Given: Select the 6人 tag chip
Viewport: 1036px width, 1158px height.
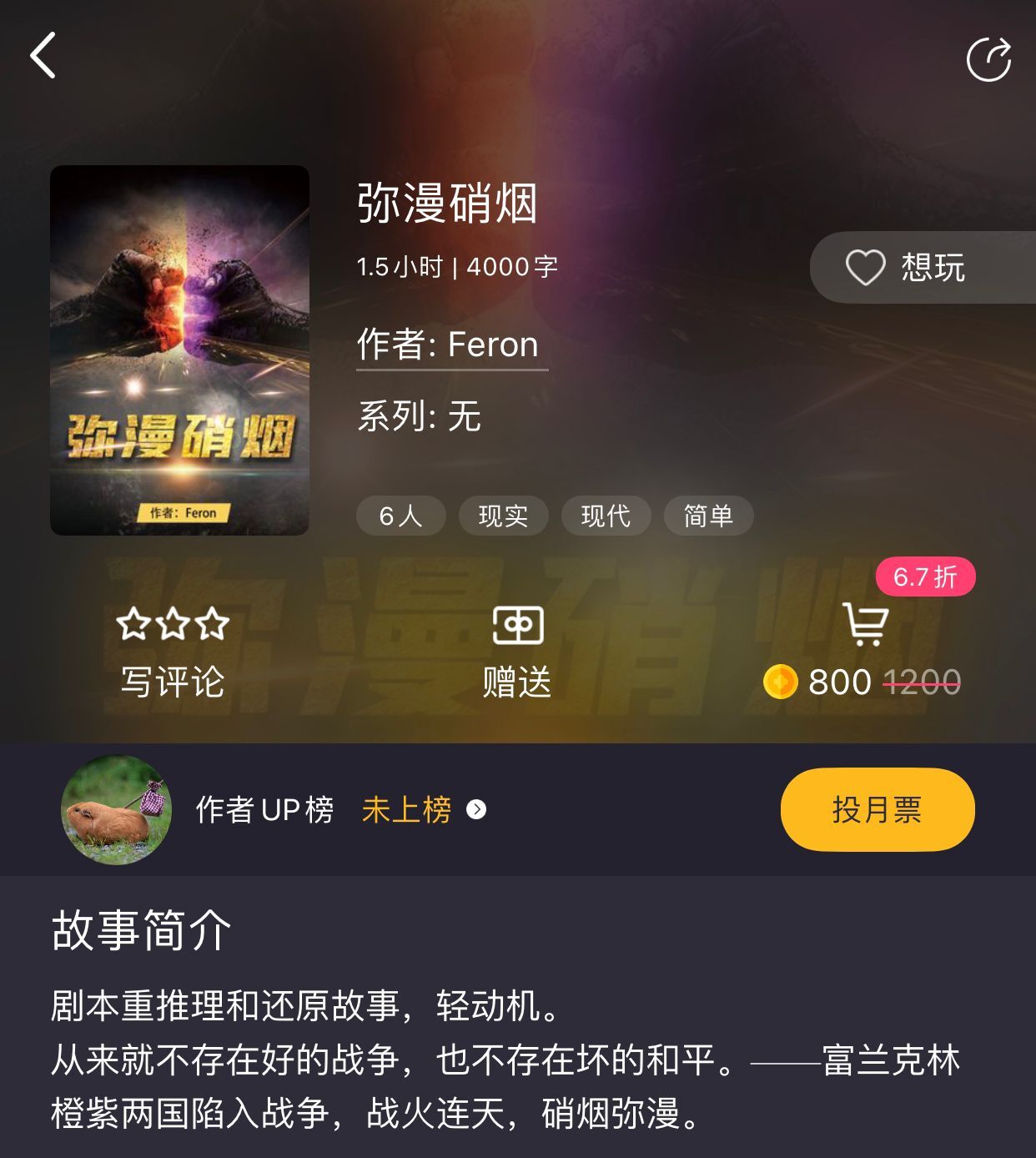Looking at the screenshot, I should click(x=400, y=516).
